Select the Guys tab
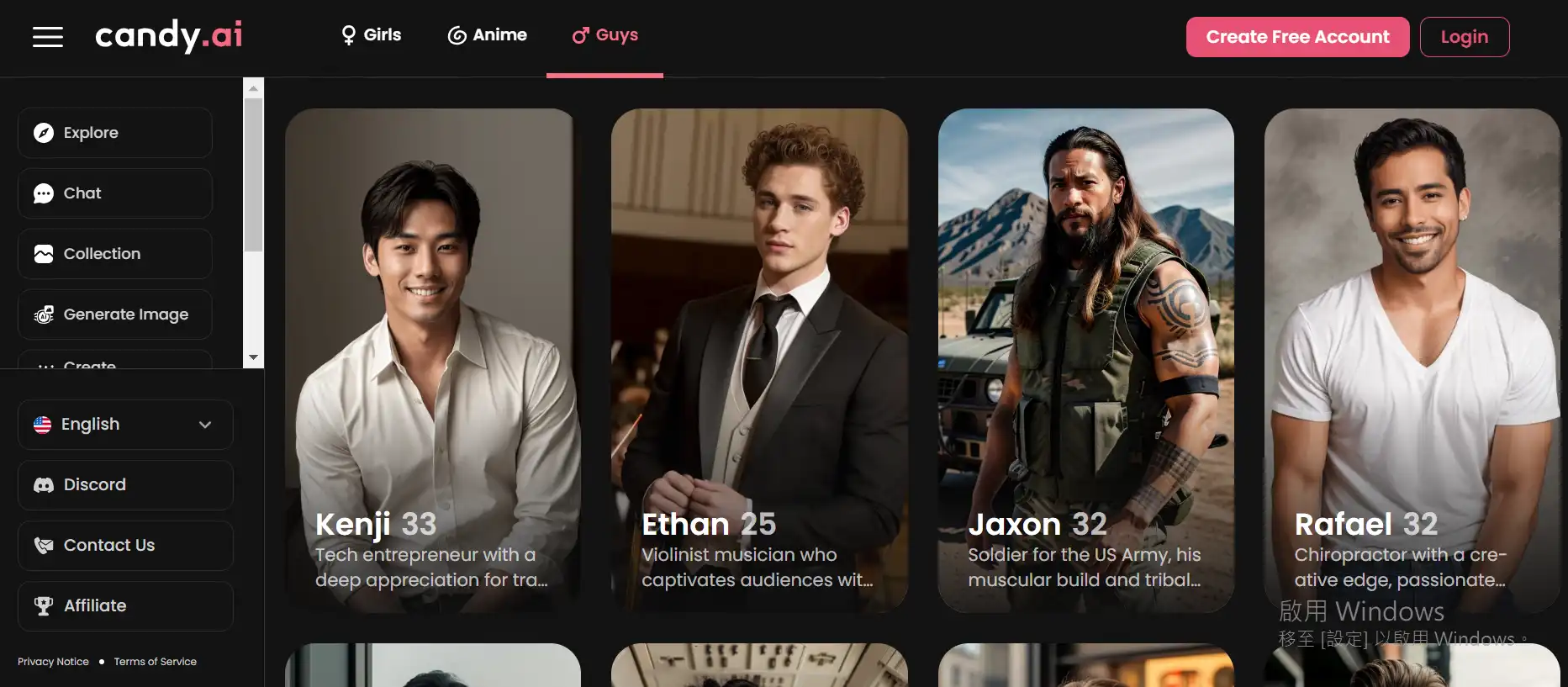The width and height of the screenshot is (1568, 687). [x=605, y=35]
